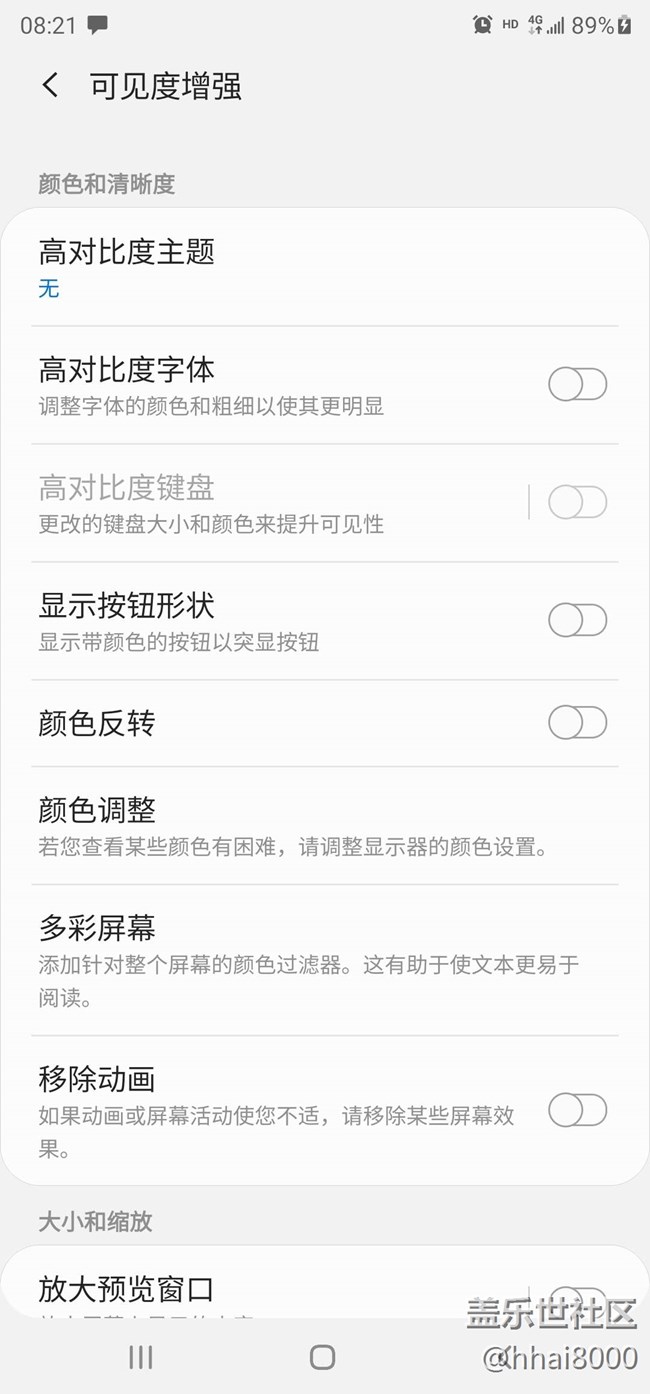This screenshot has height=1394, width=650.
Task: Open recent apps from navigation bar
Action: tap(141, 1357)
